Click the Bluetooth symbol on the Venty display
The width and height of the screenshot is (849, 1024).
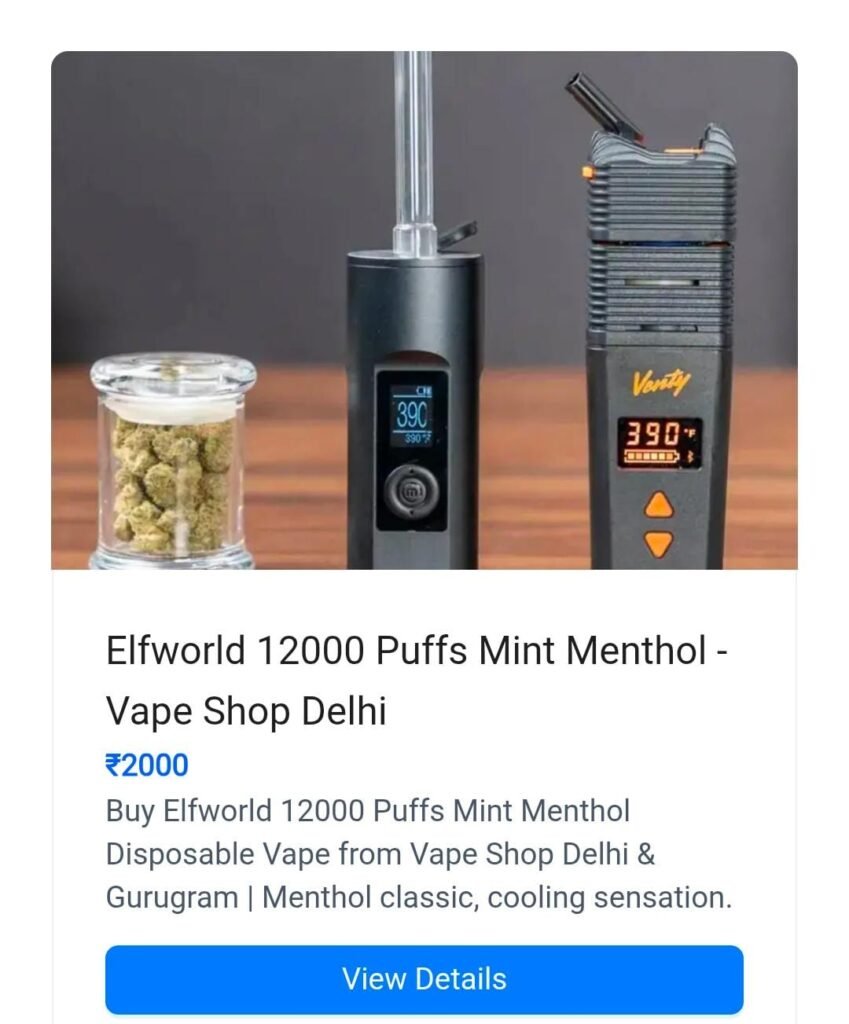point(691,457)
